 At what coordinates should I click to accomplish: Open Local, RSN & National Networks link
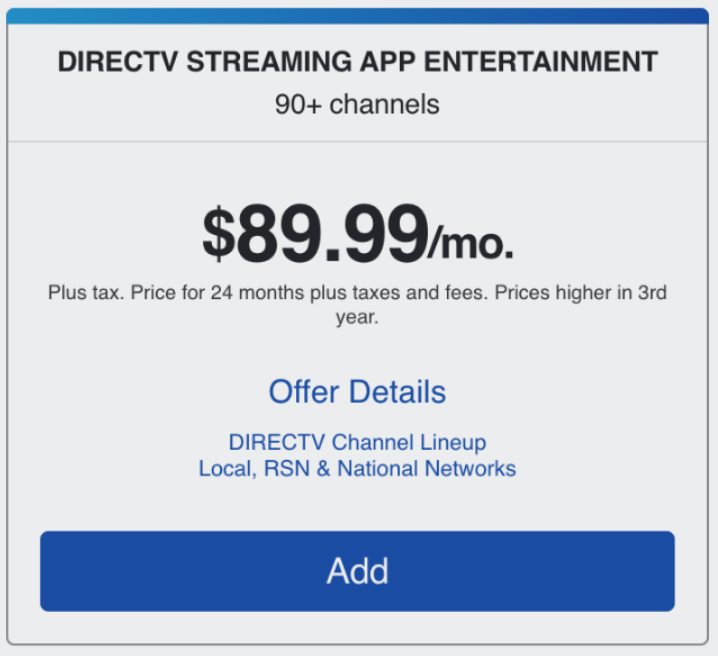pos(357,468)
